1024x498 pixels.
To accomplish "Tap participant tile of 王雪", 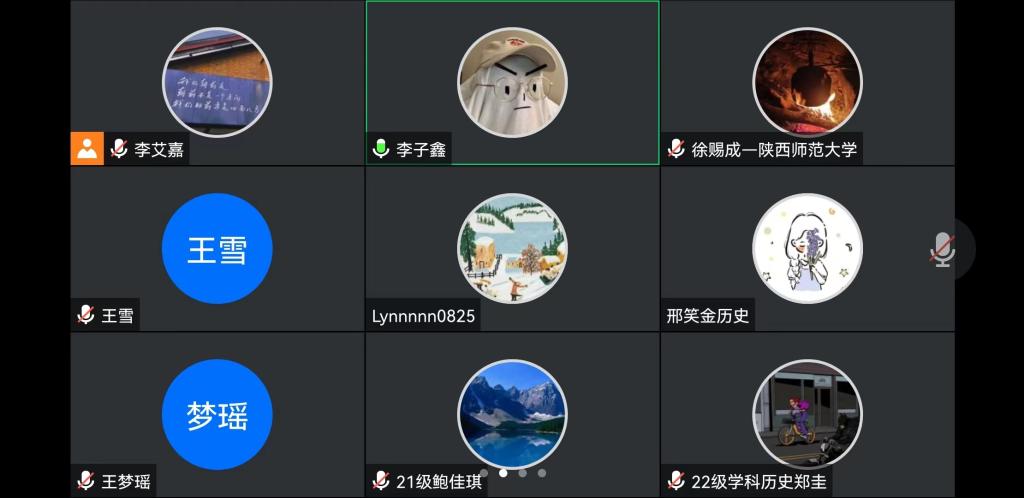I will (x=217, y=248).
